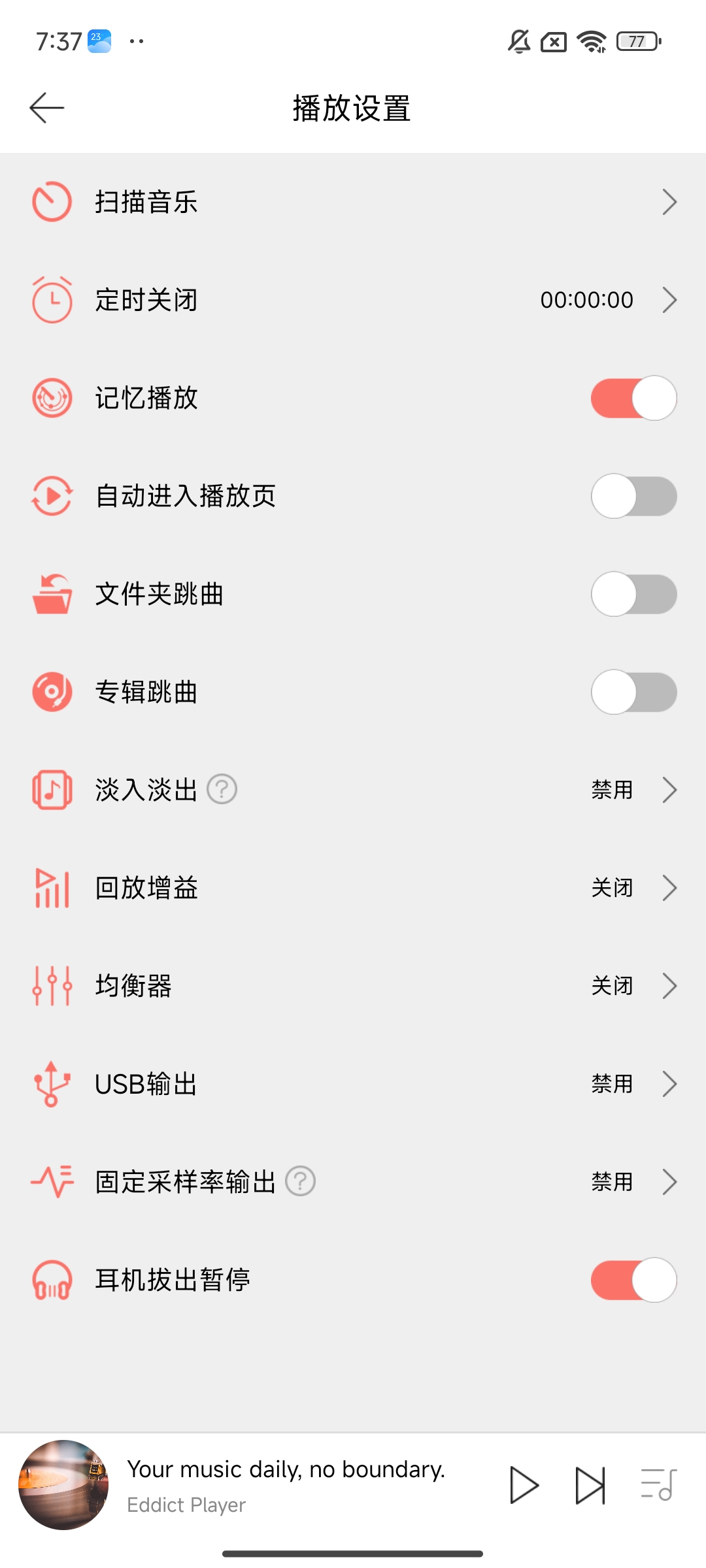Open 定时关闭 sleep timer
Screen dimensions: 706x1568
353,300
